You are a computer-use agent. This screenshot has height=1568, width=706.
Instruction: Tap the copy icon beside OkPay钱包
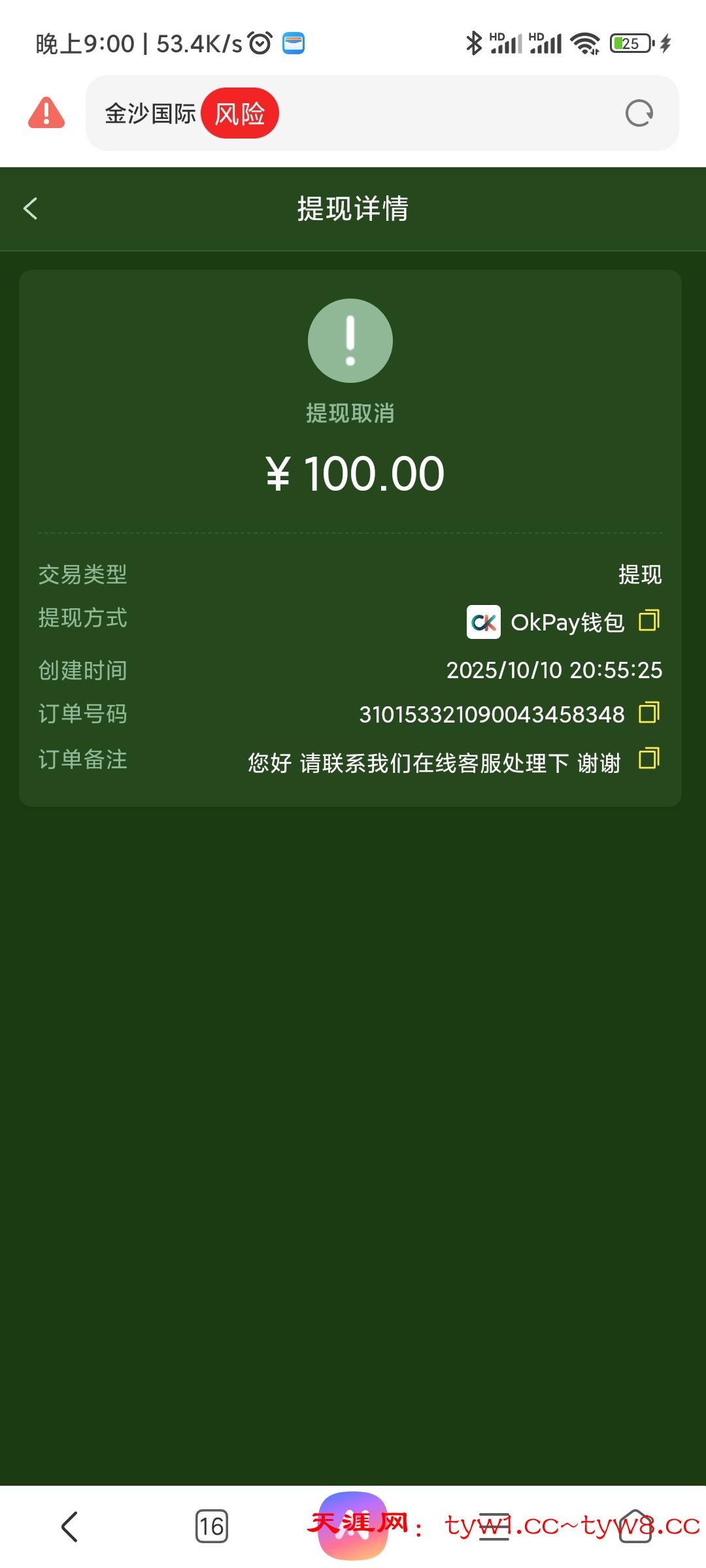point(648,621)
